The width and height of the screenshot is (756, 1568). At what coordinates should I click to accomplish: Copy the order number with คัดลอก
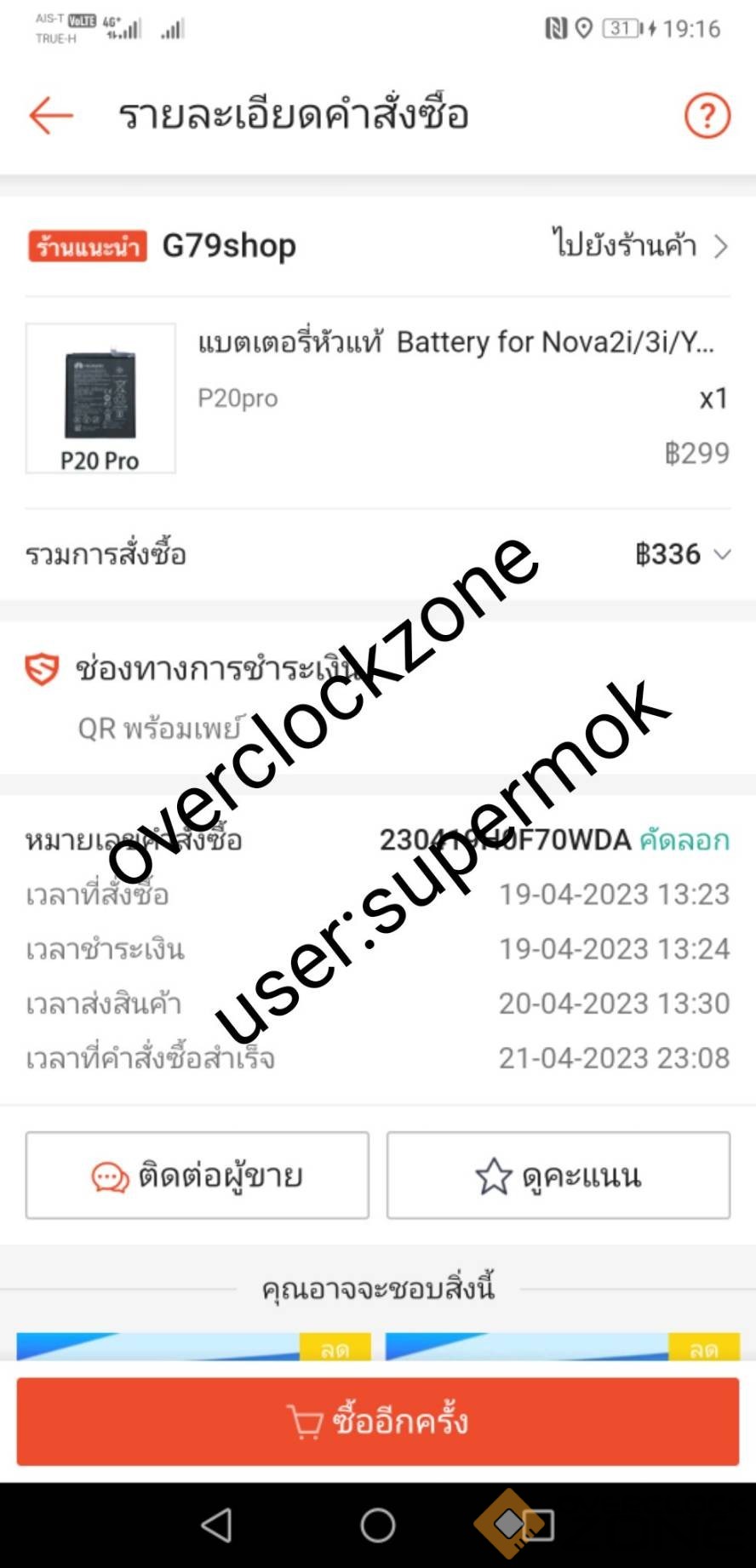(684, 840)
